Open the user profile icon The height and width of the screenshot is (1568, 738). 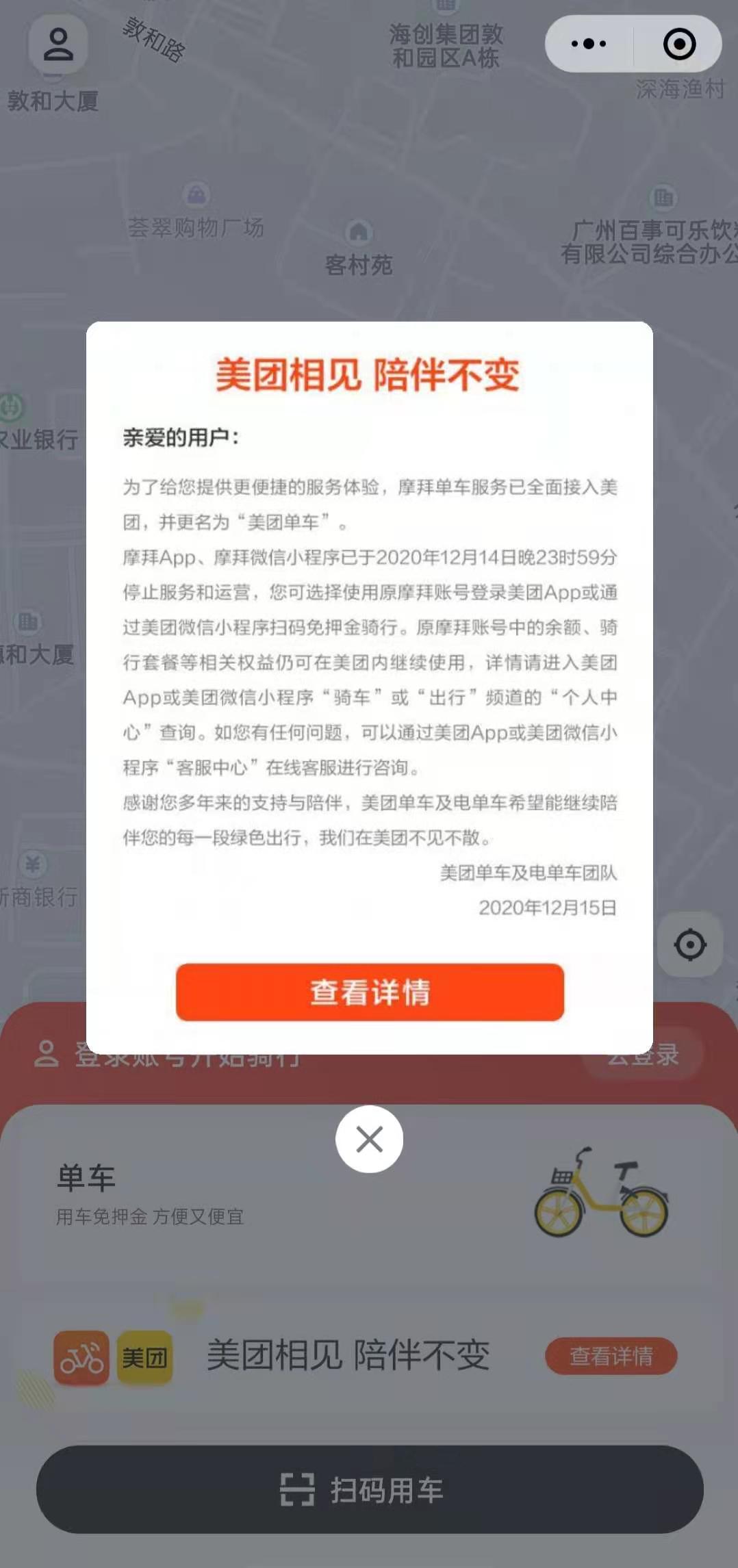tap(58, 44)
